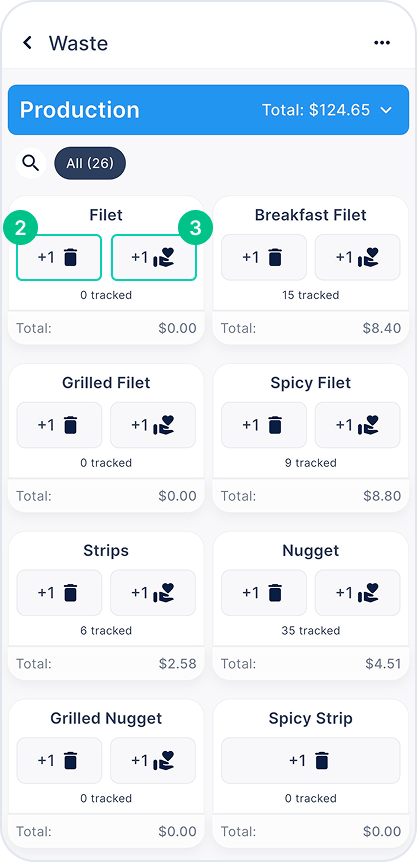Add one donated Grilled Filet
Image resolution: width=417 pixels, height=862 pixels.
coord(153,425)
